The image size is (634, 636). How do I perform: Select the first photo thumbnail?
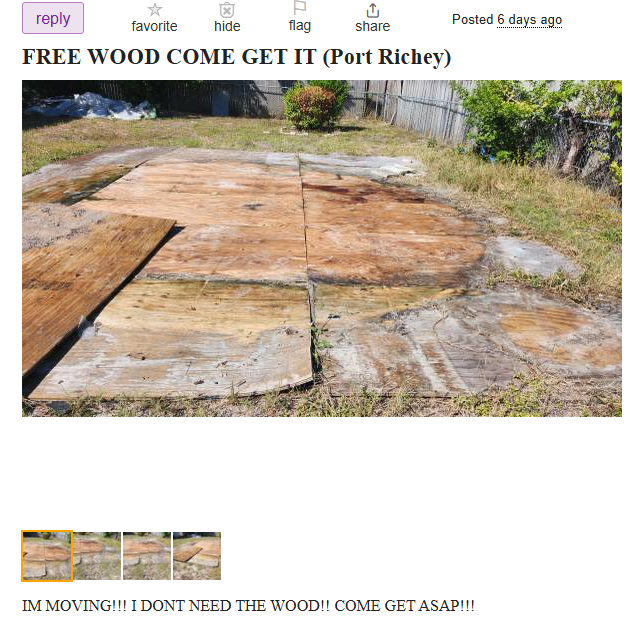(47, 556)
